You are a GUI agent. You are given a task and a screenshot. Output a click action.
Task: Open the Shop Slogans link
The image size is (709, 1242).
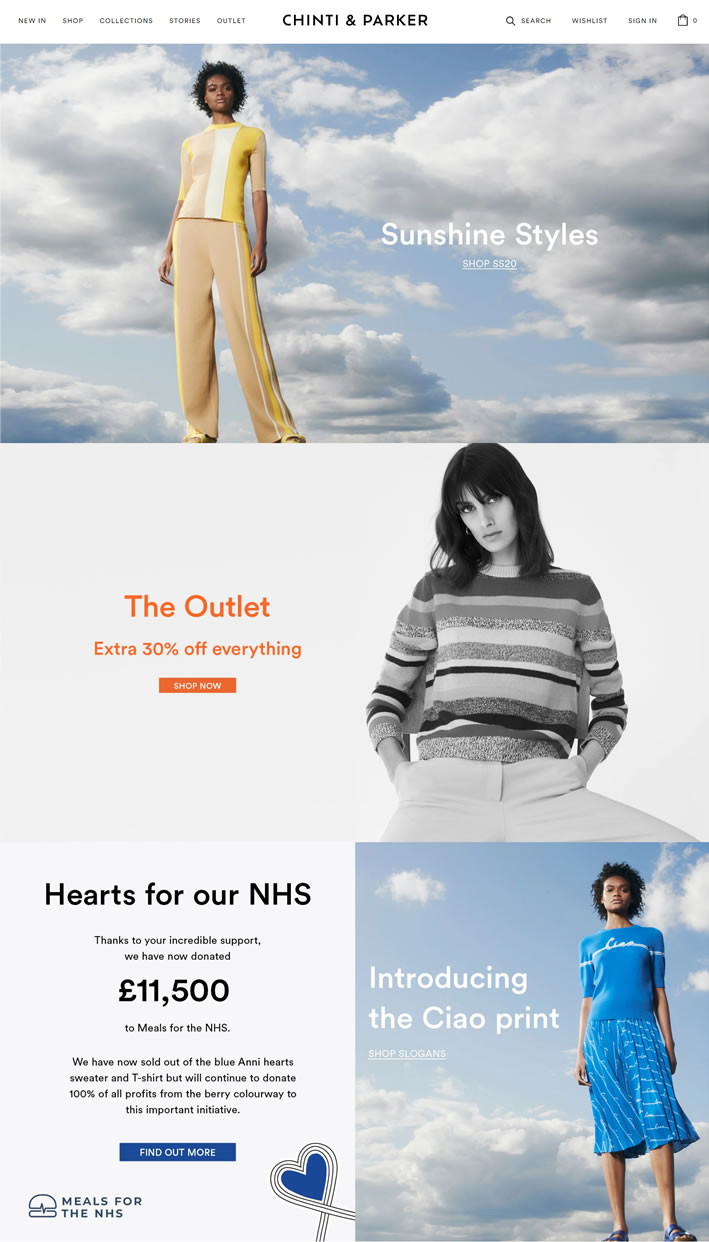(x=407, y=1054)
